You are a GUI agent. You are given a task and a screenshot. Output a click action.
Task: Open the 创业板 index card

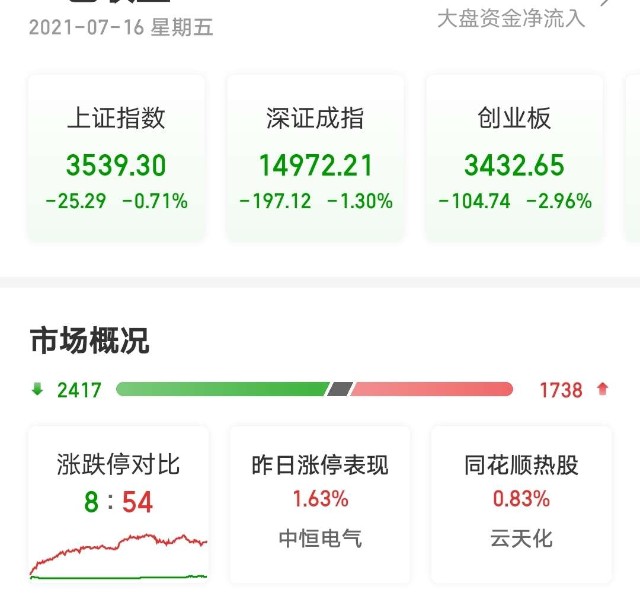(x=515, y=158)
